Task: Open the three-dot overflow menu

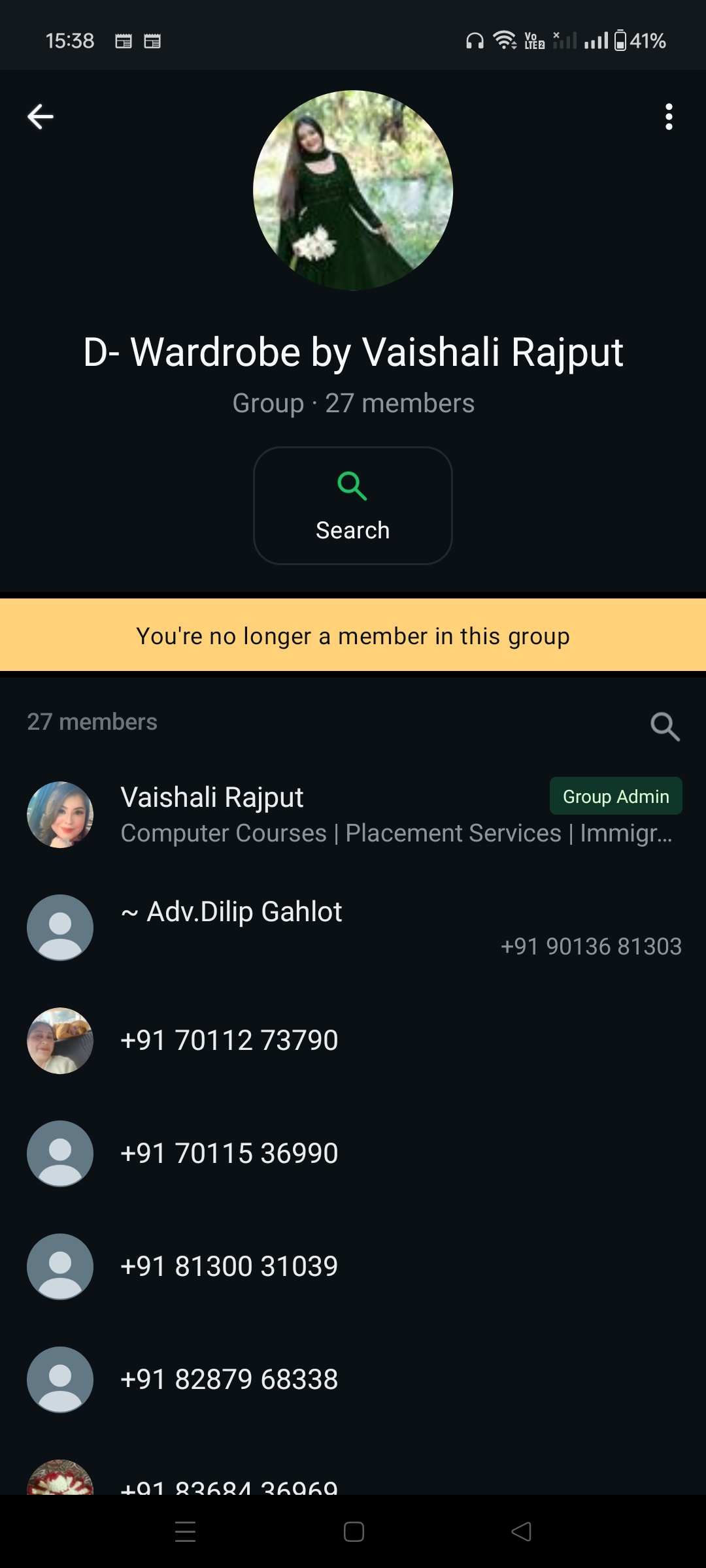Action: click(x=668, y=117)
